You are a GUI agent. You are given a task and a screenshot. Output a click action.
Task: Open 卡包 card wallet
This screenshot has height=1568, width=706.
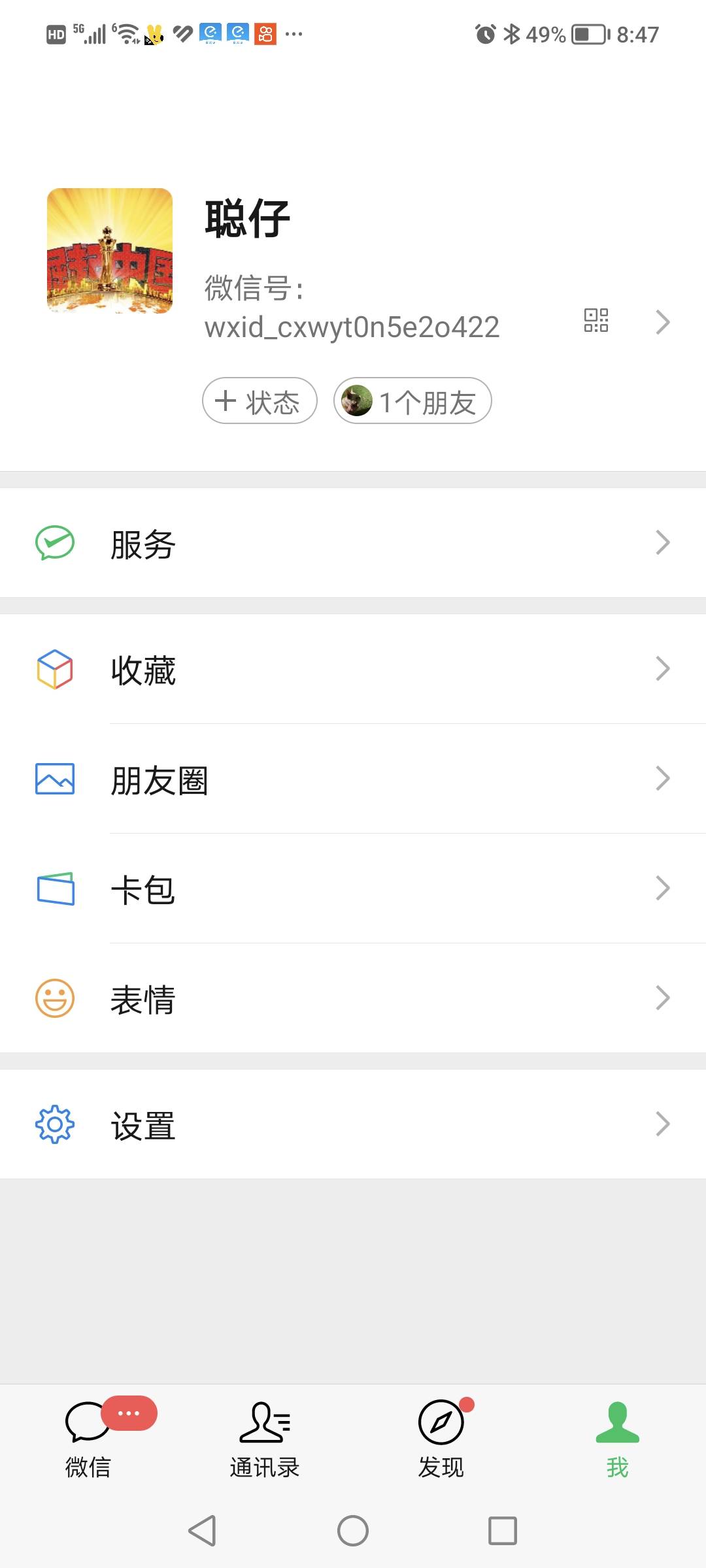click(353, 889)
